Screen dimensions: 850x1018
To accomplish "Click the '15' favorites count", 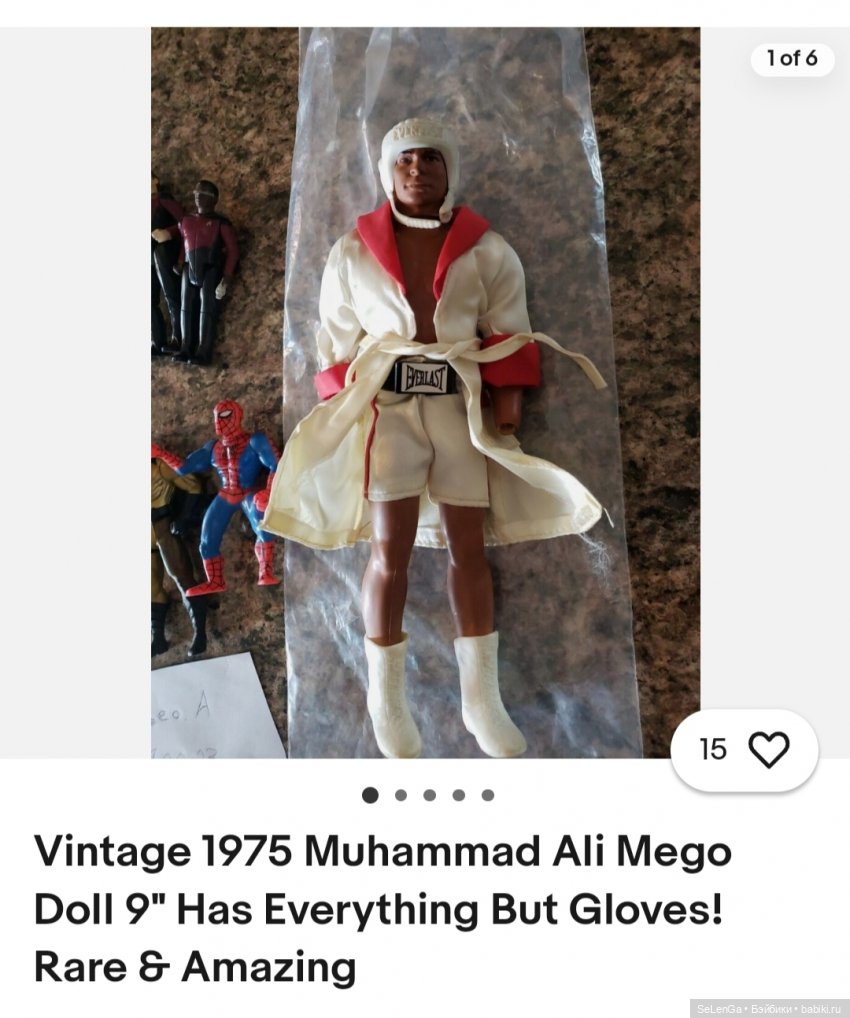I will (713, 748).
